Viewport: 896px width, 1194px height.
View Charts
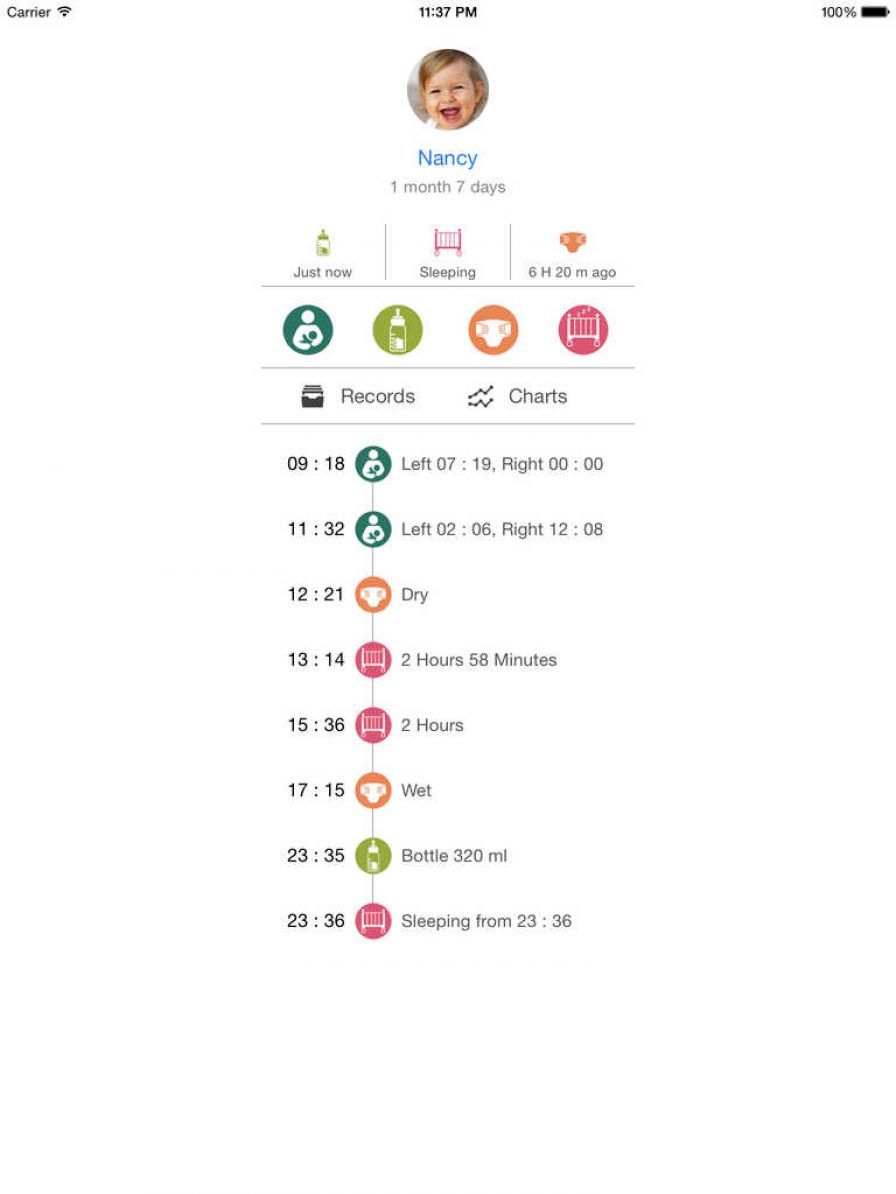pyautogui.click(x=518, y=397)
